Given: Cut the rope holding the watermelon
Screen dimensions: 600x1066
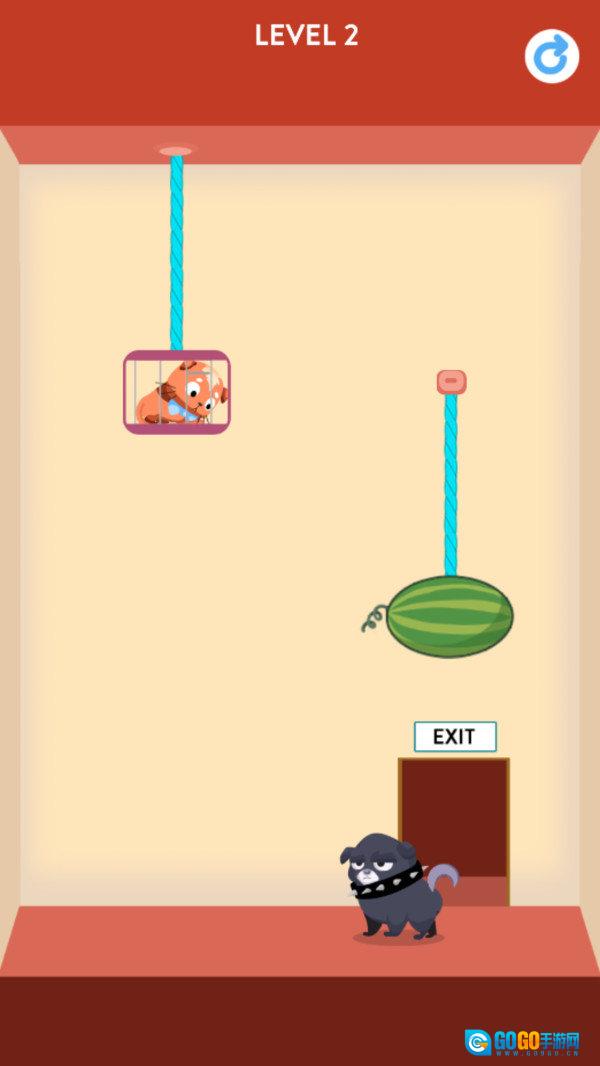Looking at the screenshot, I should click(451, 485).
